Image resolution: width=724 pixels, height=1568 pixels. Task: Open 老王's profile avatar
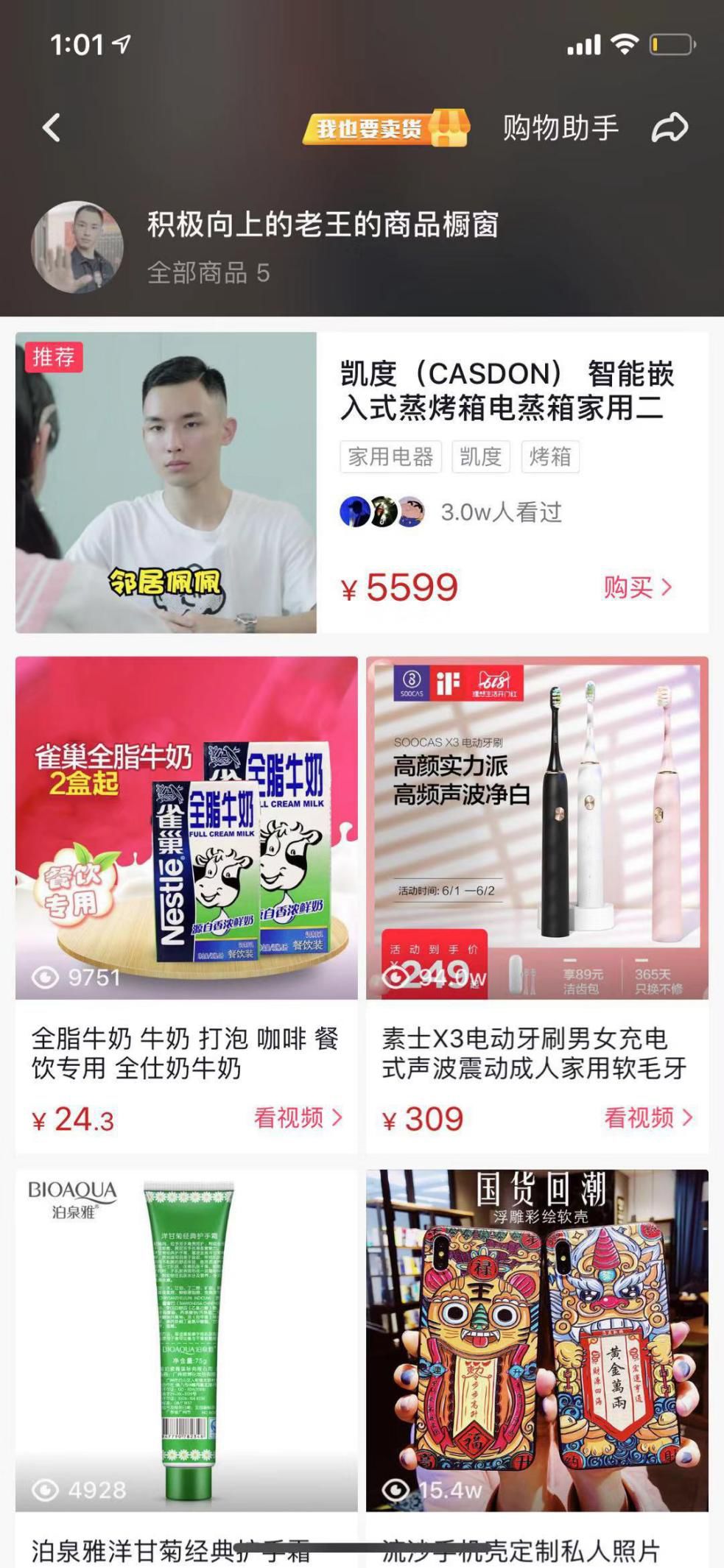77,247
